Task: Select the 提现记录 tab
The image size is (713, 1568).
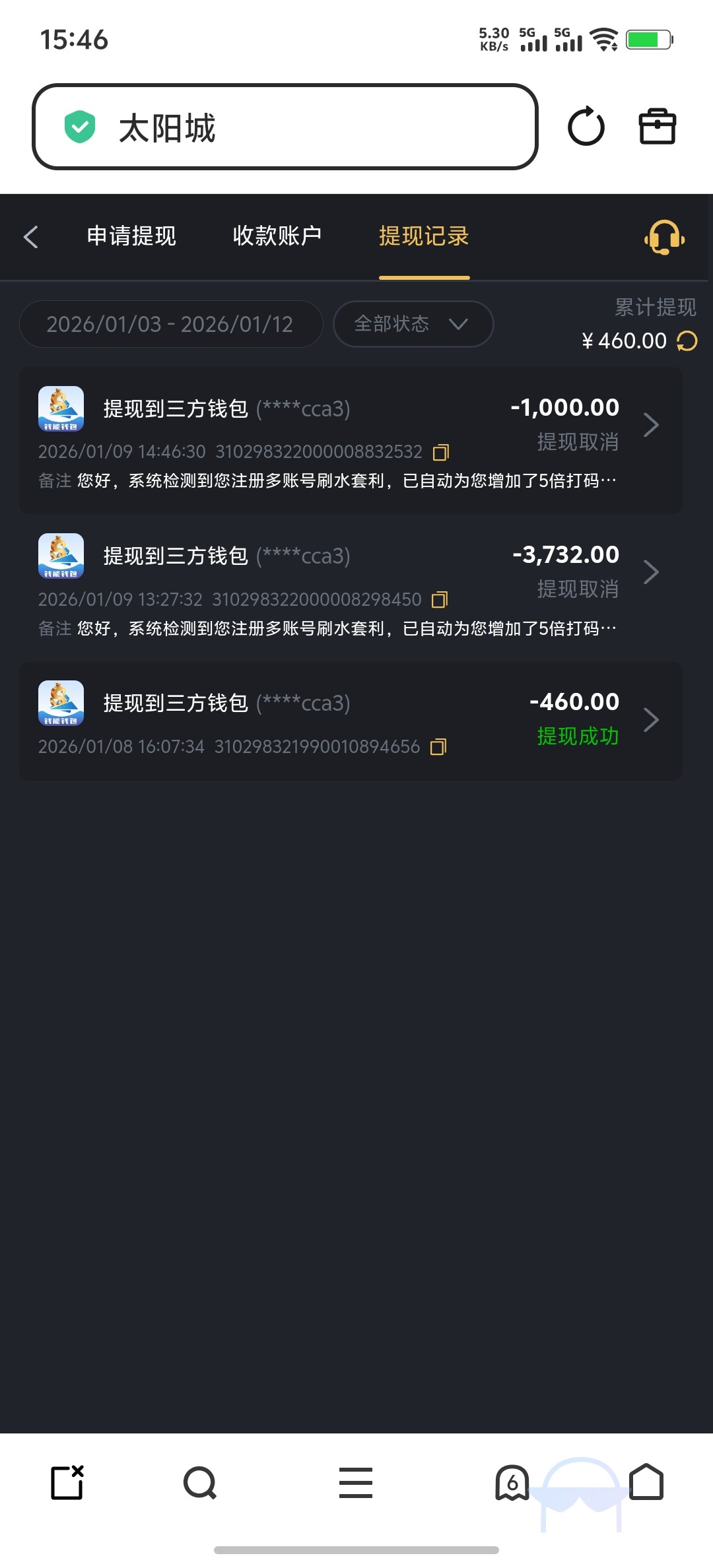Action: pos(424,236)
